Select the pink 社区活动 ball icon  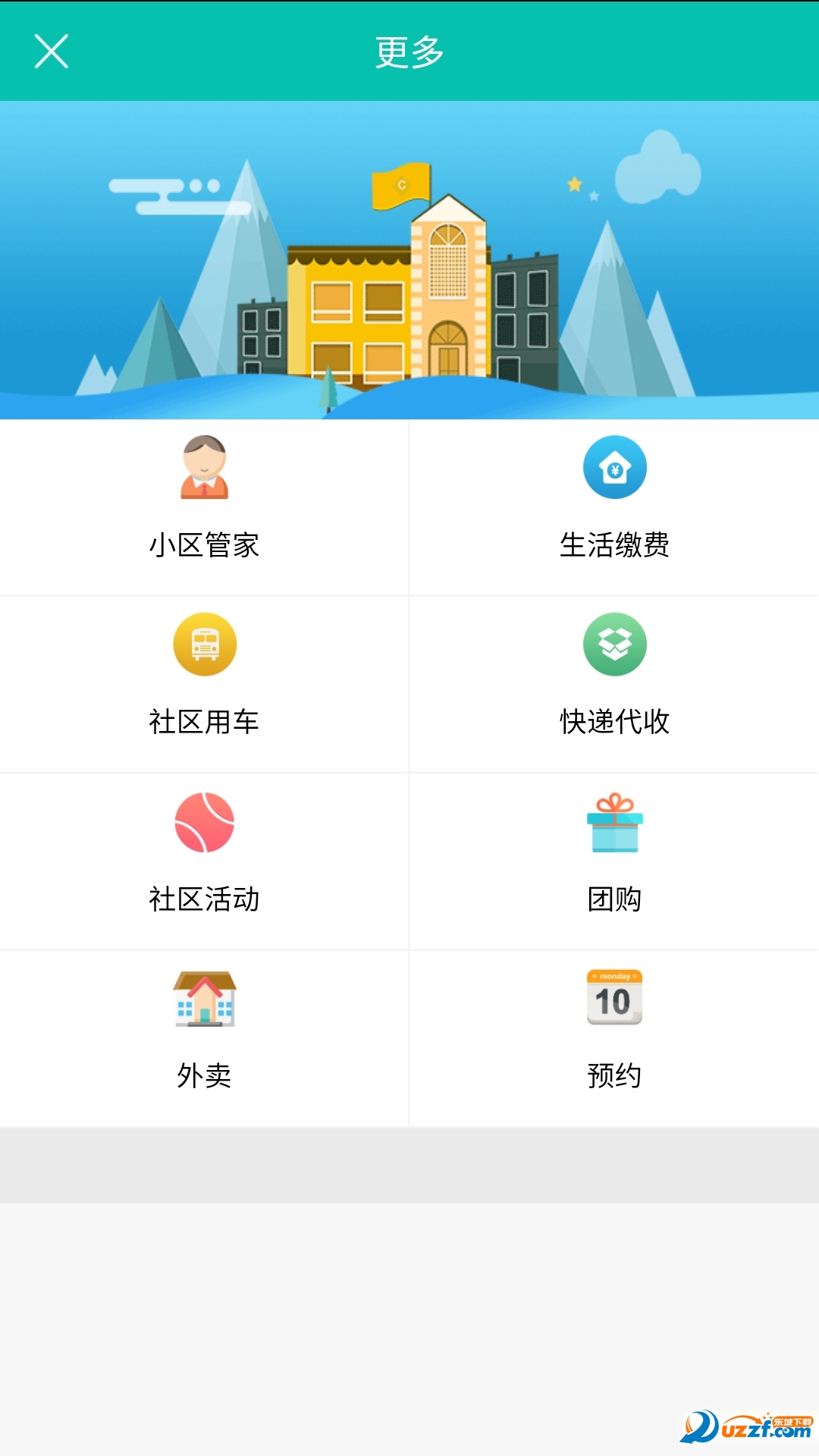[203, 821]
